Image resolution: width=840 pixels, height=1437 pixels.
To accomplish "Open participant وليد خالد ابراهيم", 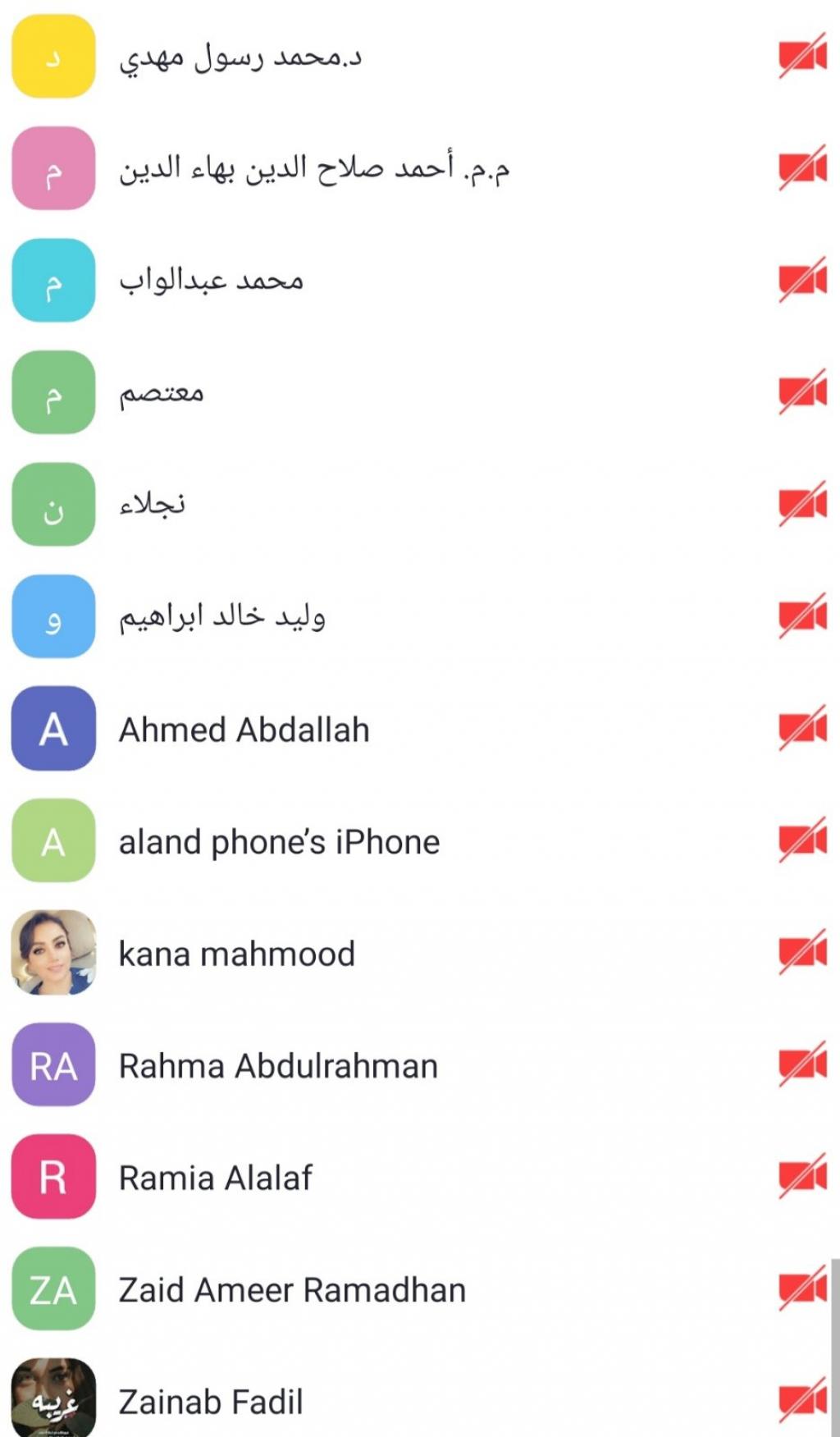I will click(x=221, y=617).
